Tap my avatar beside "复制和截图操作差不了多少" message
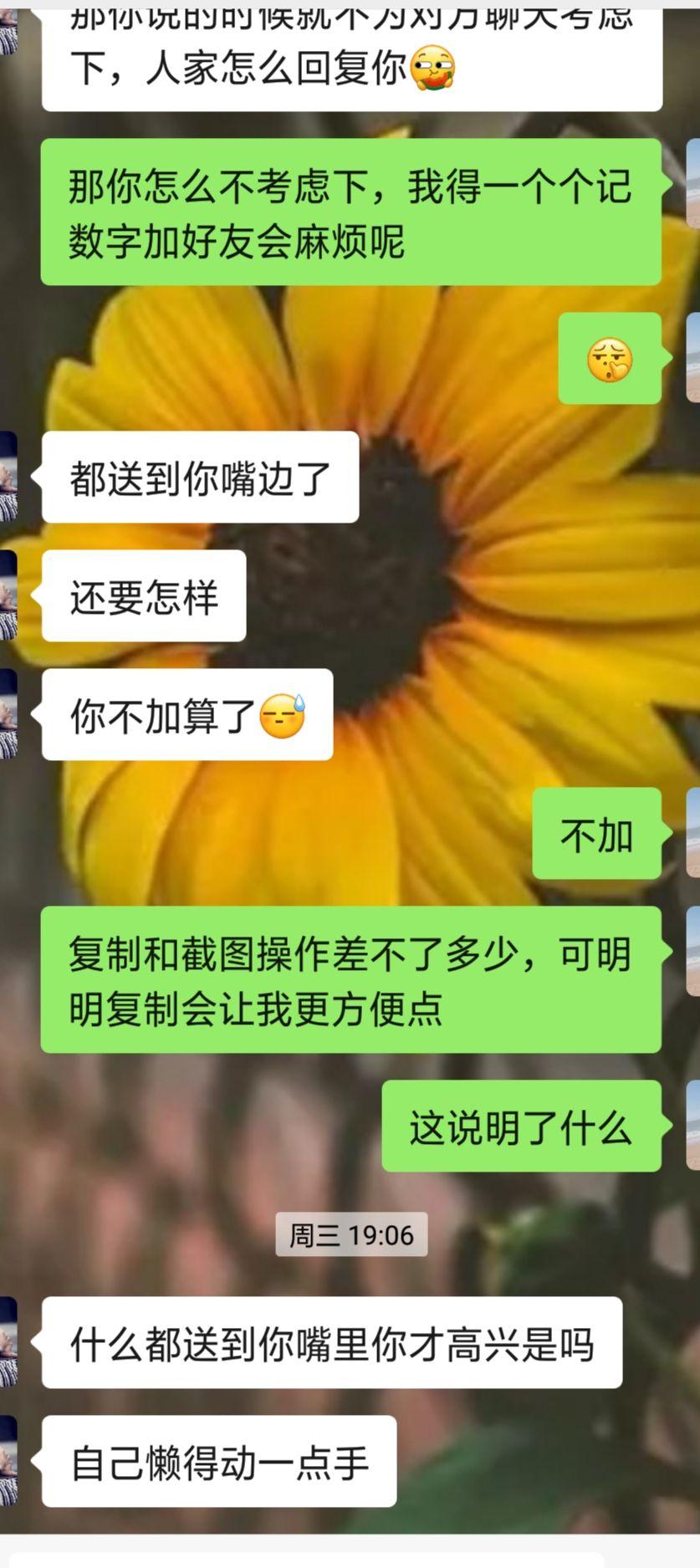Screen dimensions: 700x1568 pyautogui.click(x=693, y=952)
